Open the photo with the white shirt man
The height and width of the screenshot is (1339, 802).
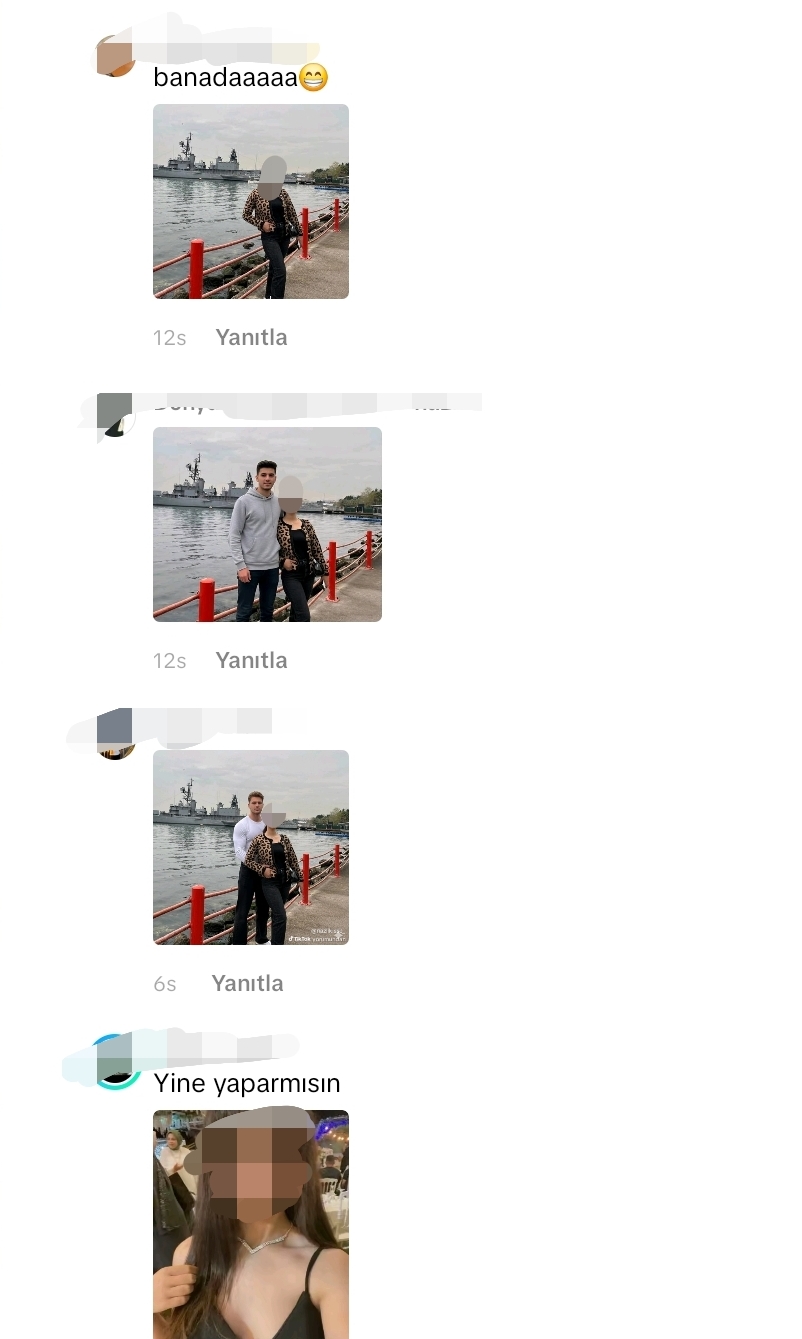point(250,847)
